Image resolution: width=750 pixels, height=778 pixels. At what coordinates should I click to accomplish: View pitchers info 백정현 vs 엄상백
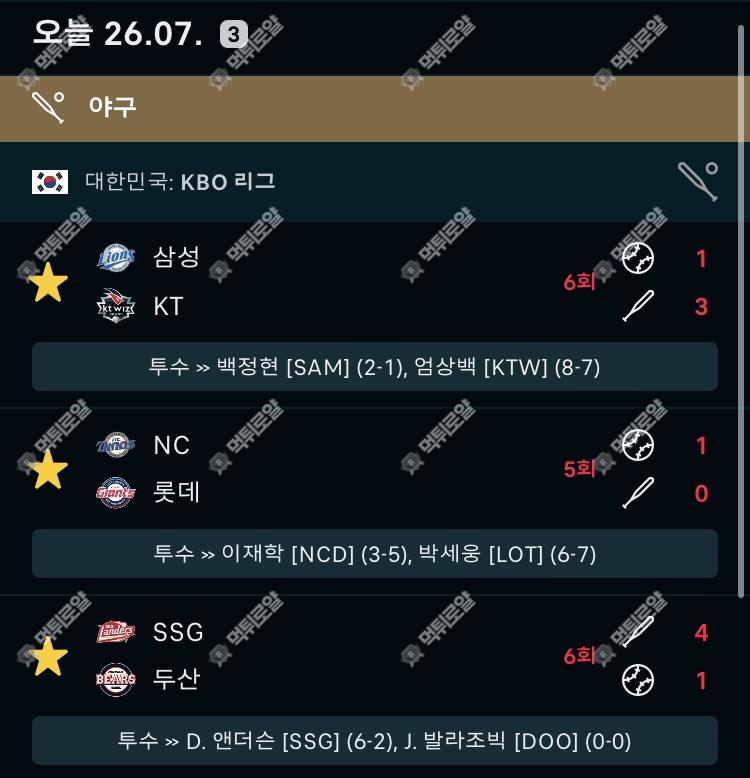(374, 367)
